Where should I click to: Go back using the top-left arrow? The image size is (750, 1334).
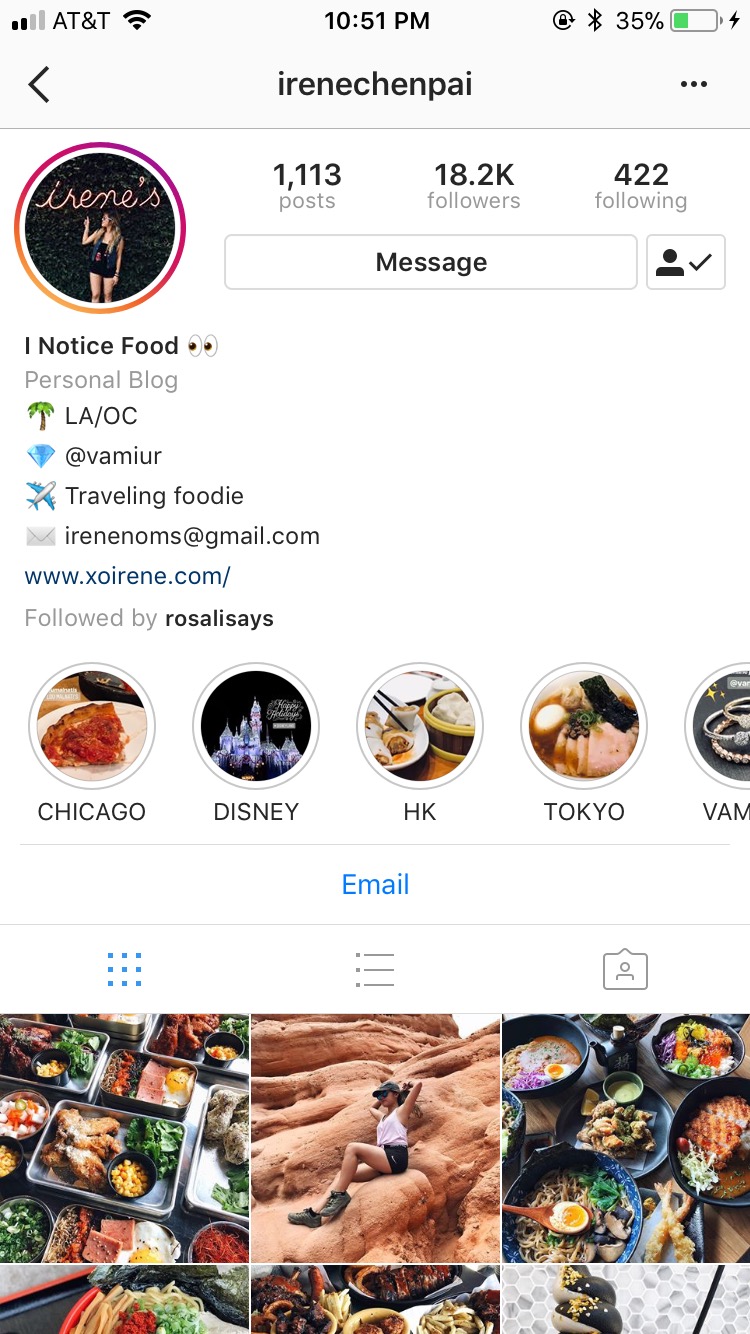[39, 85]
